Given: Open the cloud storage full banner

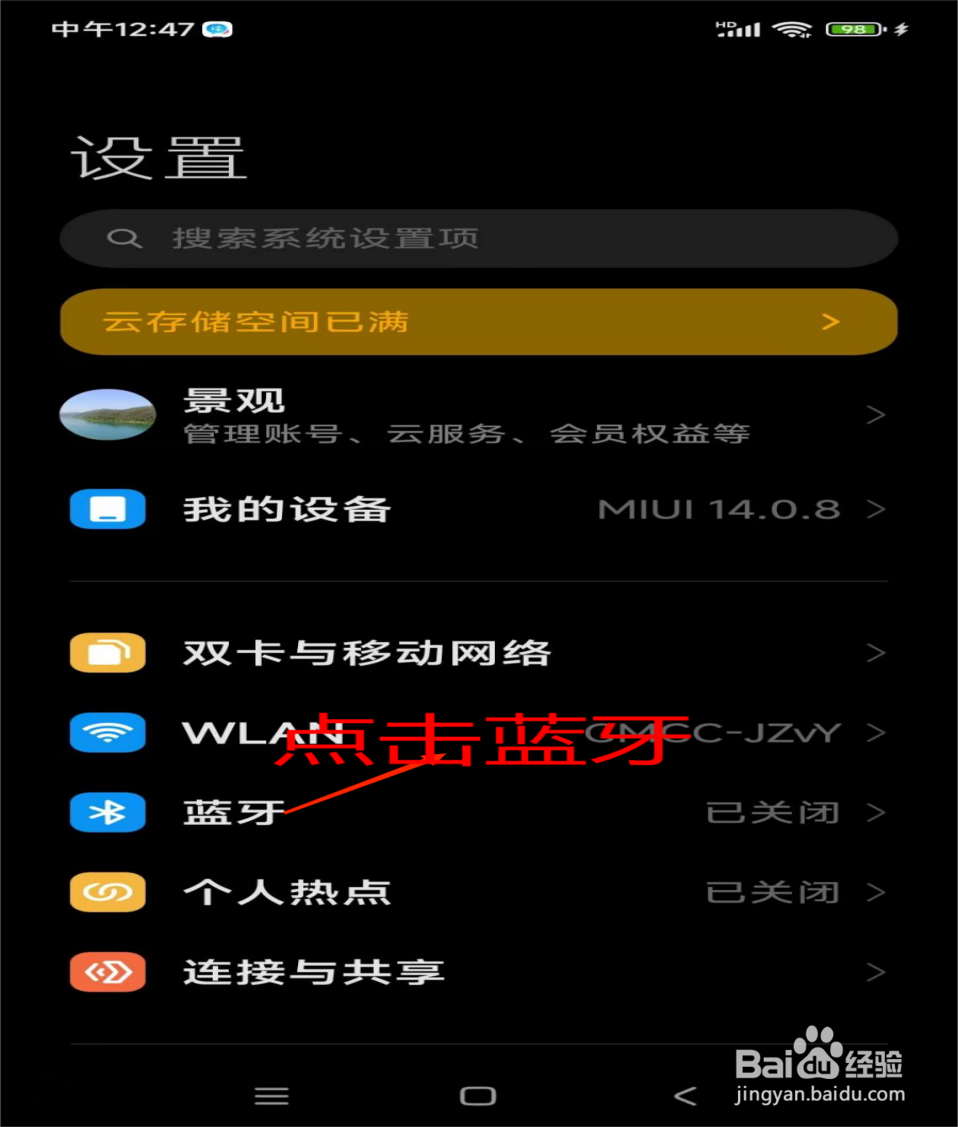Looking at the screenshot, I should [478, 322].
